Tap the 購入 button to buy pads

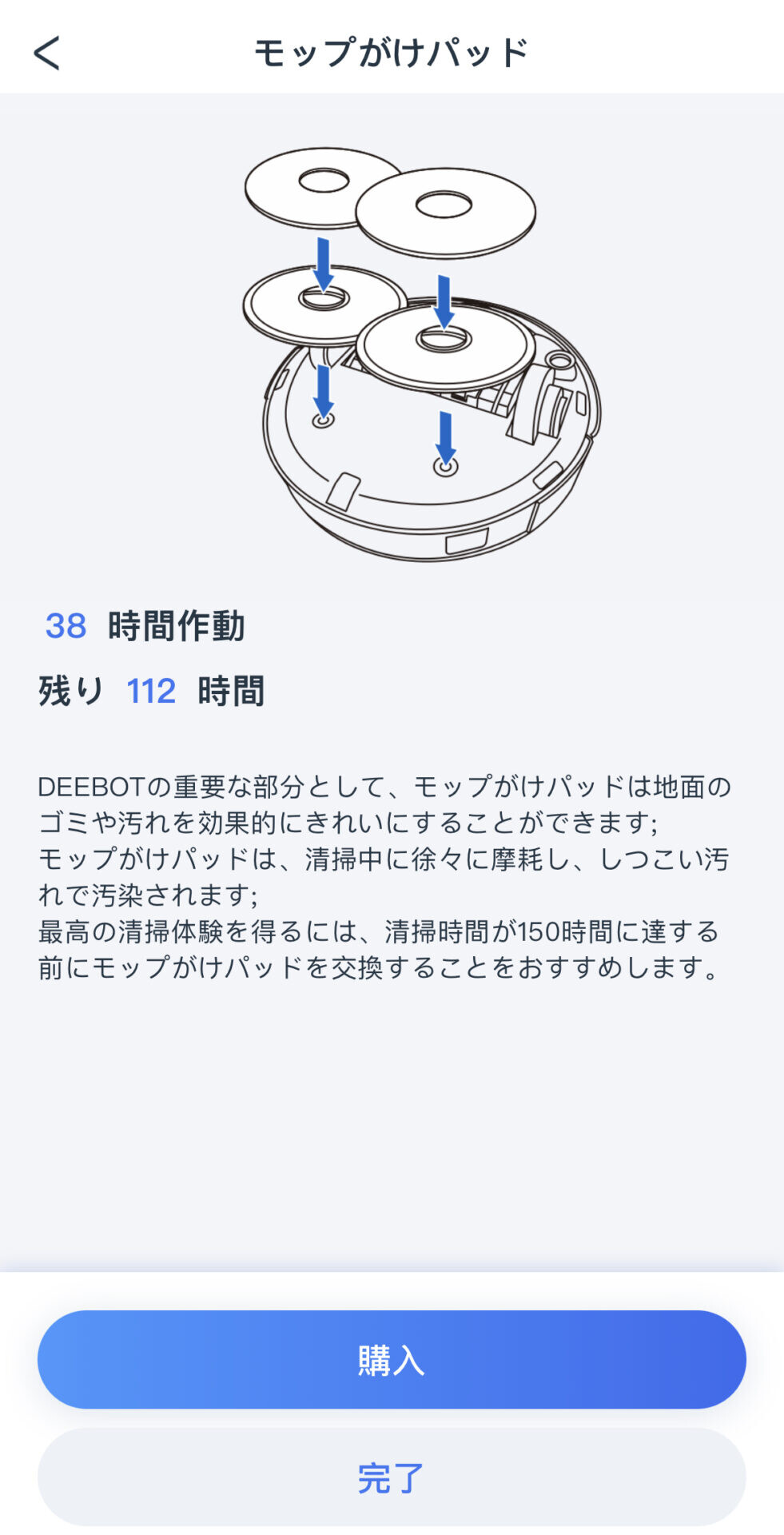tap(392, 1359)
